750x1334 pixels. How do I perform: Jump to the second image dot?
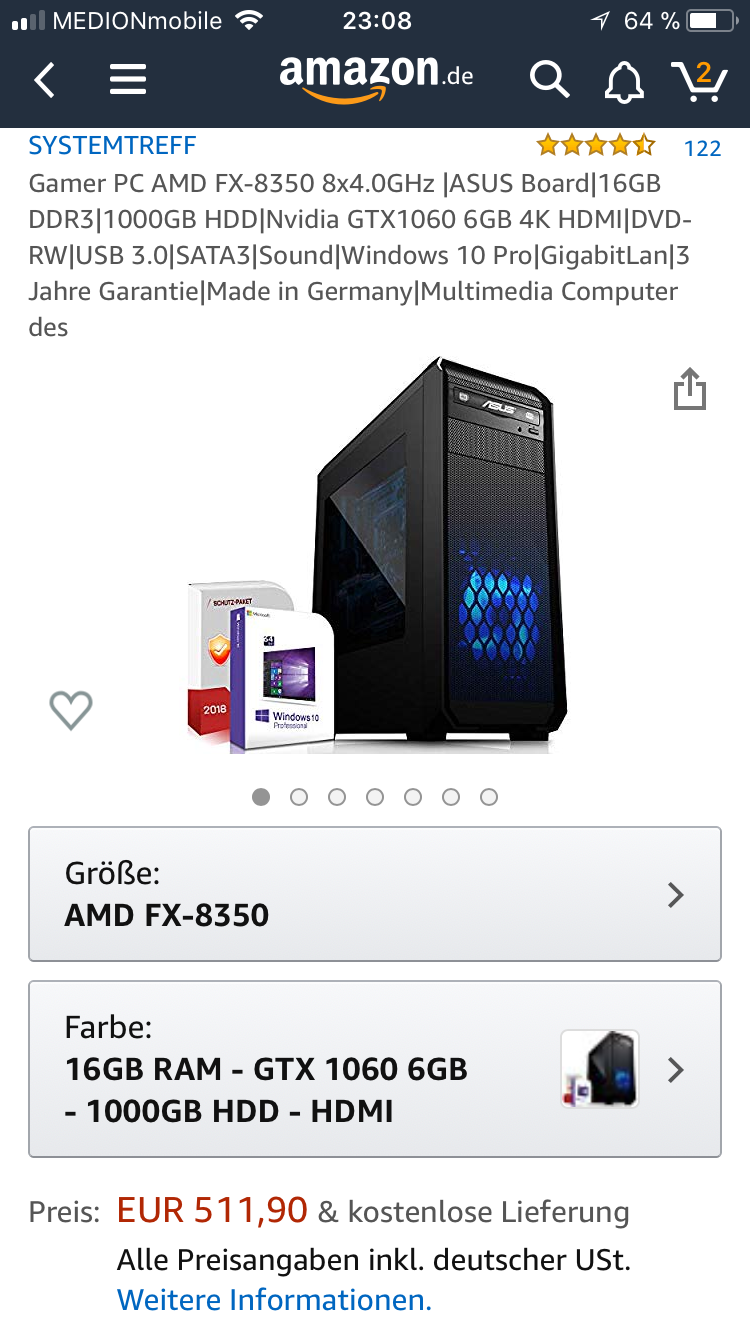(x=299, y=797)
